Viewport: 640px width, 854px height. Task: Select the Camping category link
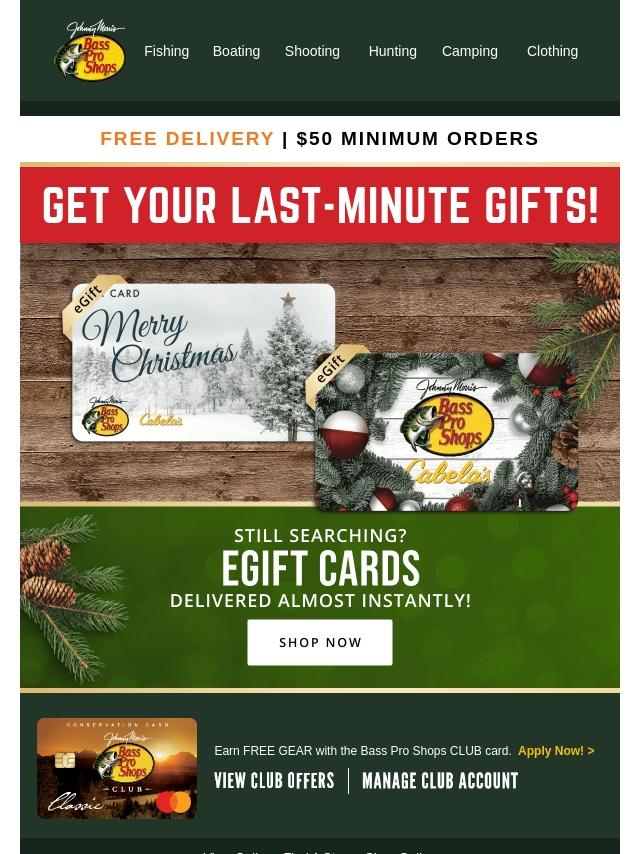469,51
